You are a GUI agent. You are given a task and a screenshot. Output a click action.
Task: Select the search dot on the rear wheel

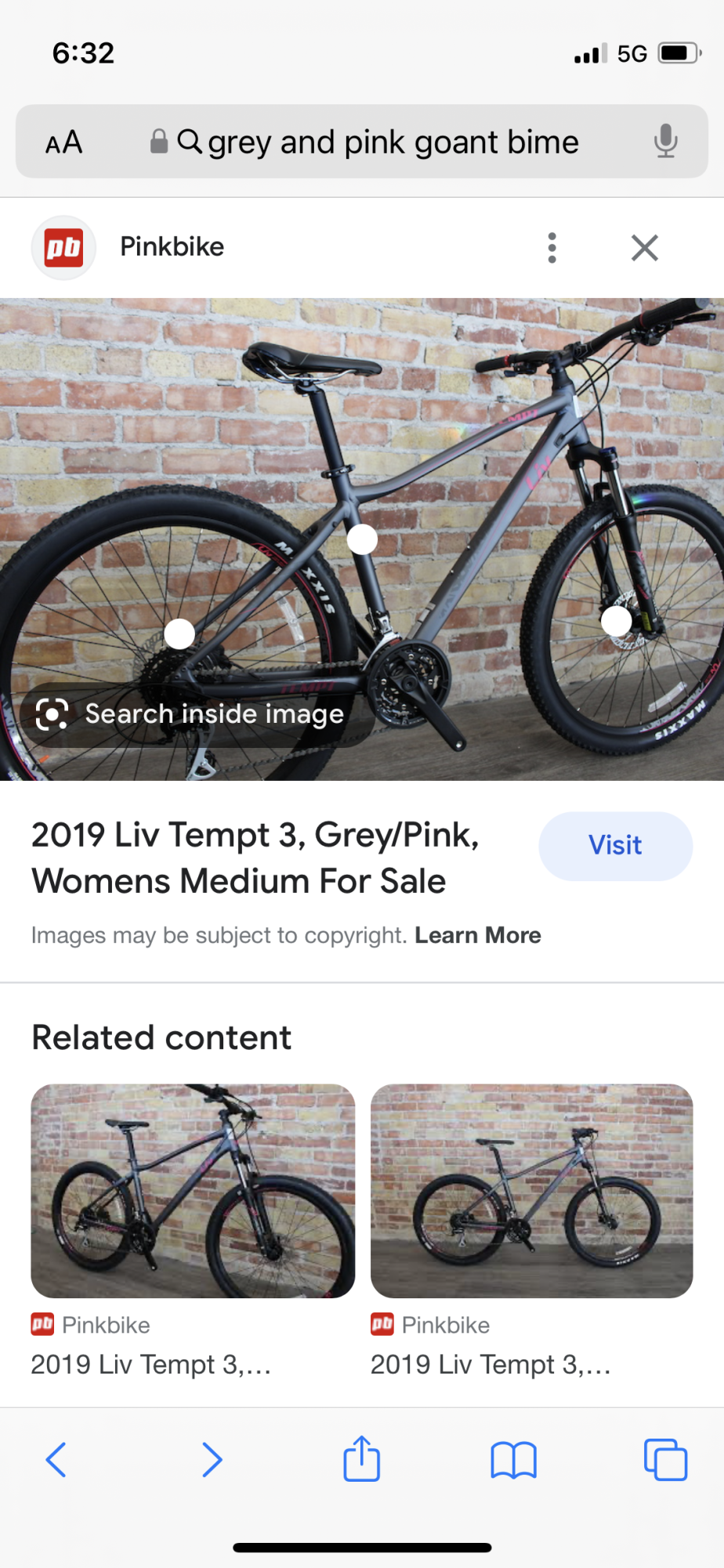coord(179,633)
